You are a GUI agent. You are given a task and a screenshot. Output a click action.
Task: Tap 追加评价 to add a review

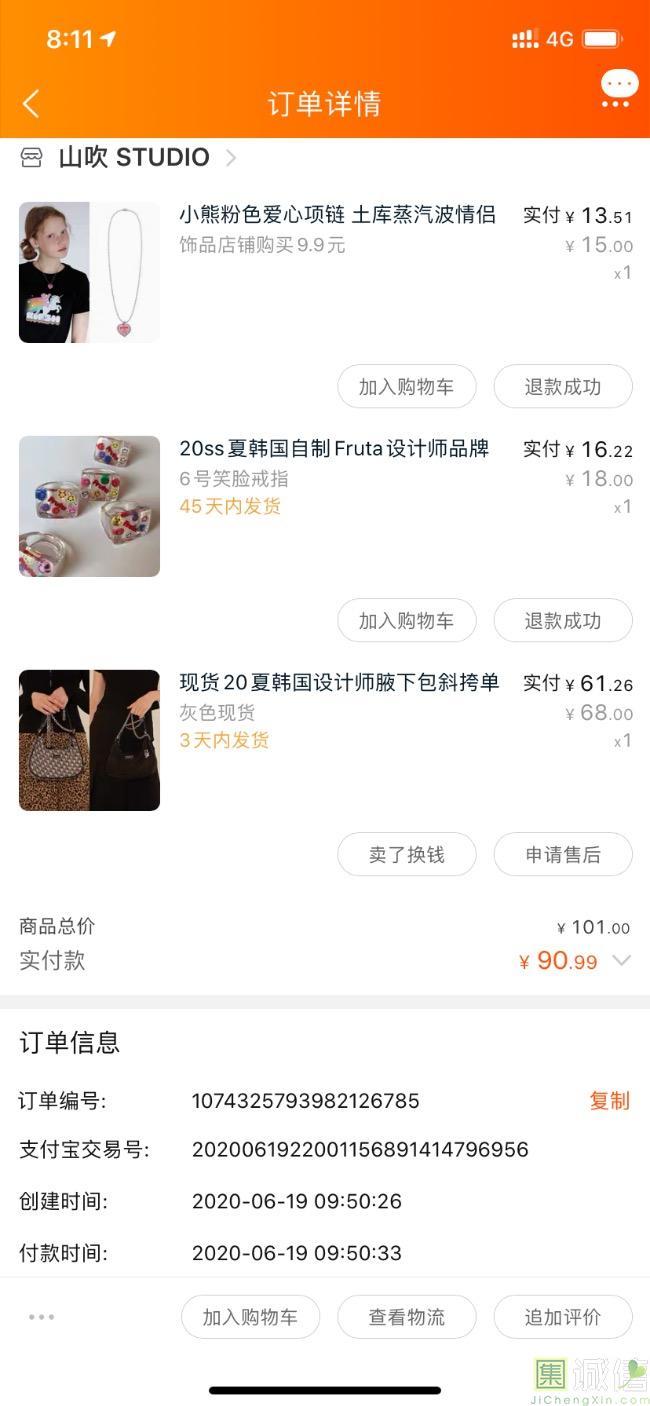(563, 1317)
